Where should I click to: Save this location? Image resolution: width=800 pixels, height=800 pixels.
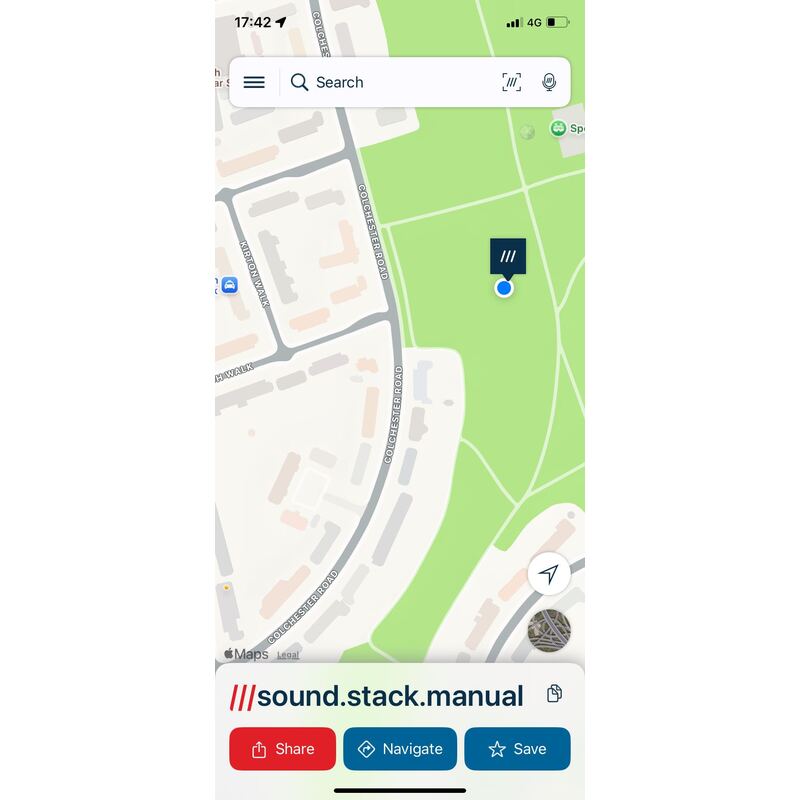(517, 749)
